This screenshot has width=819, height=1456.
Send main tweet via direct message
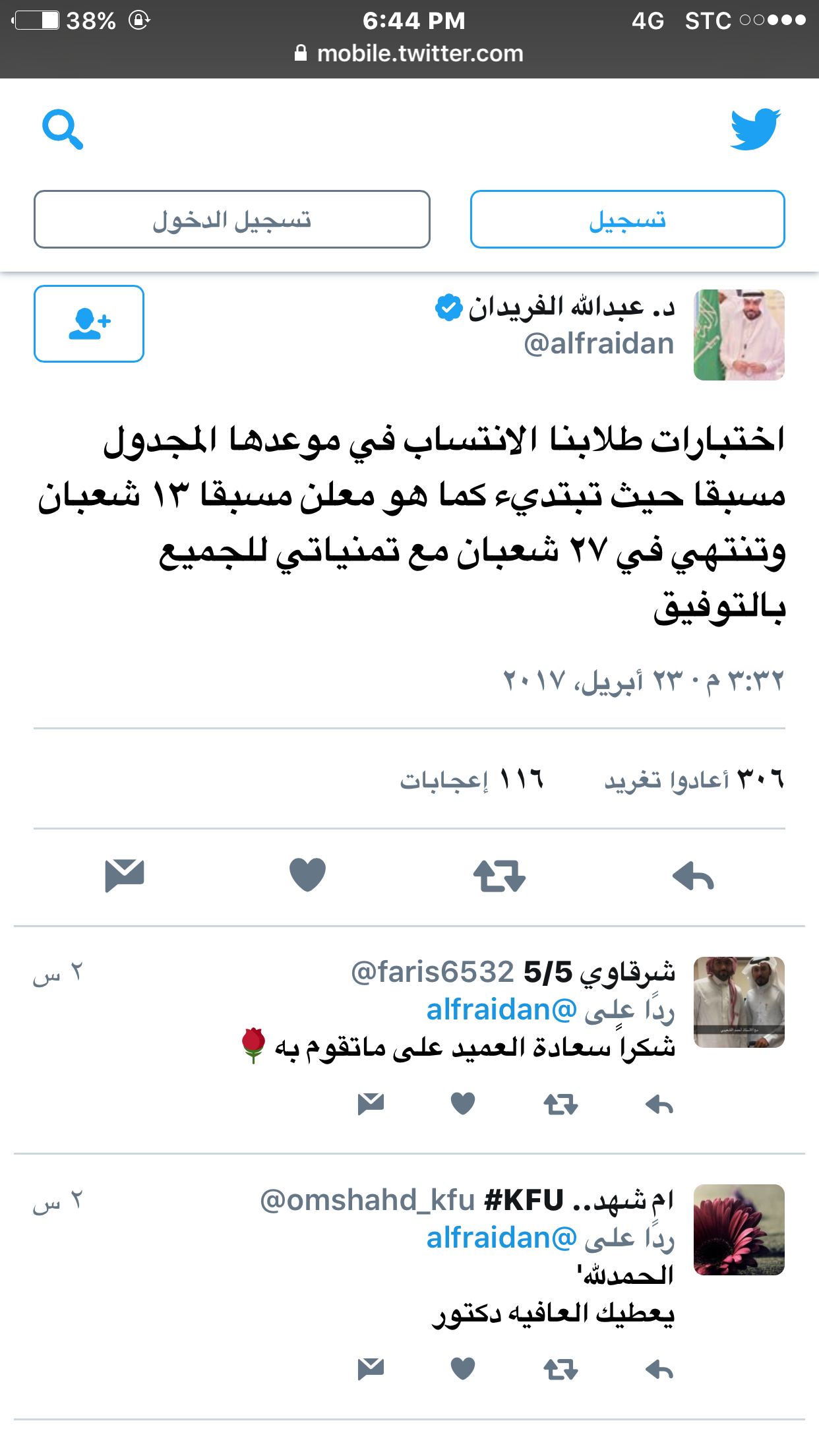125,876
